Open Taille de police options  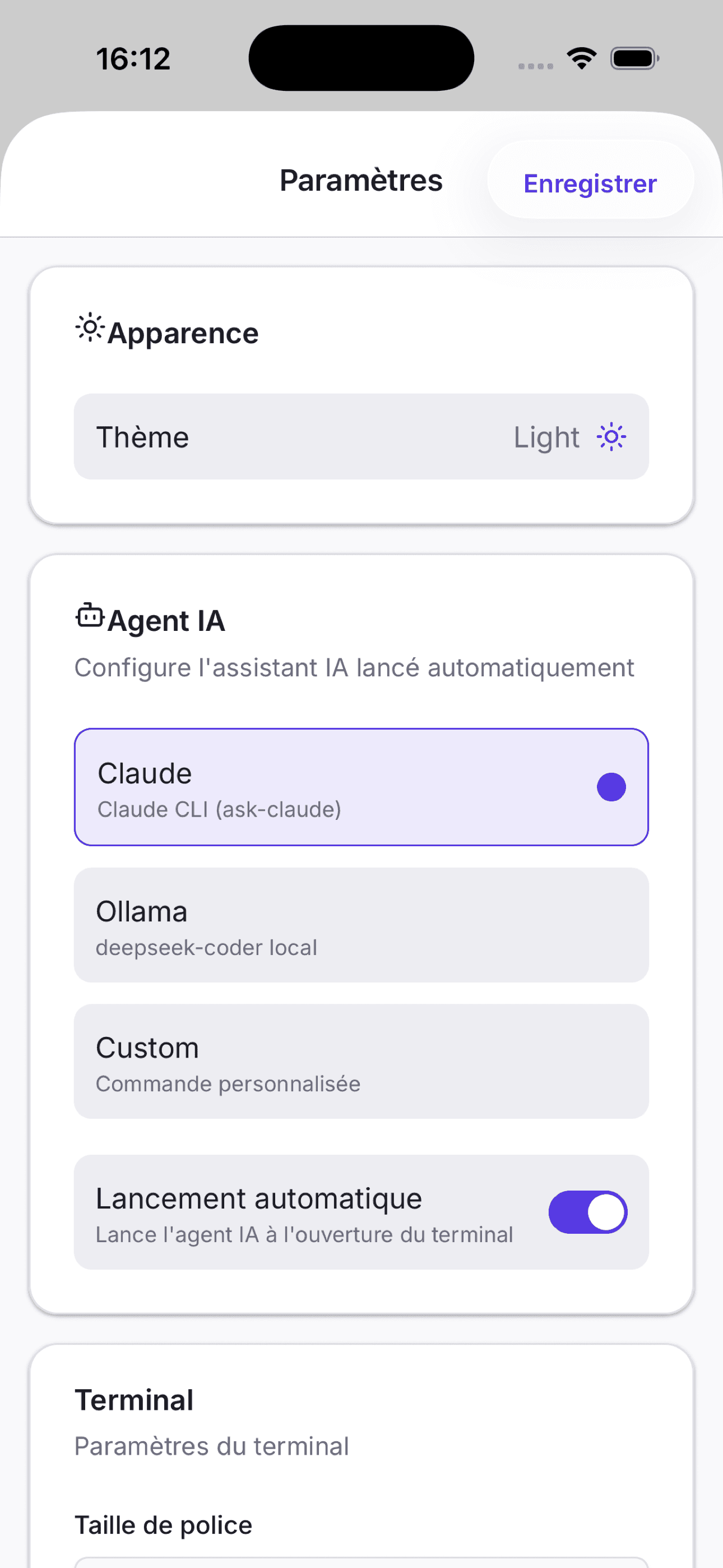coord(163,1524)
